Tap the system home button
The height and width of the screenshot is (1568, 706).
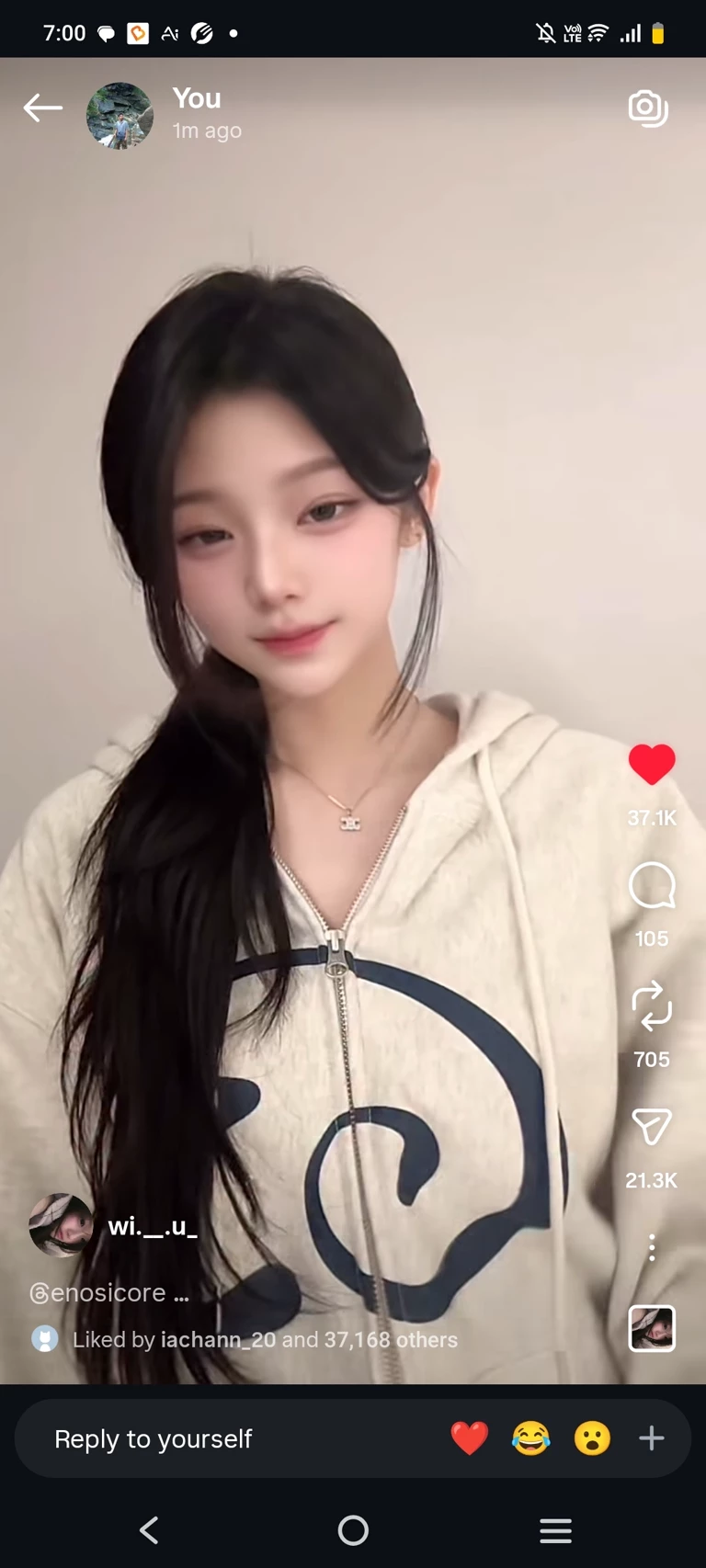pos(353,1530)
